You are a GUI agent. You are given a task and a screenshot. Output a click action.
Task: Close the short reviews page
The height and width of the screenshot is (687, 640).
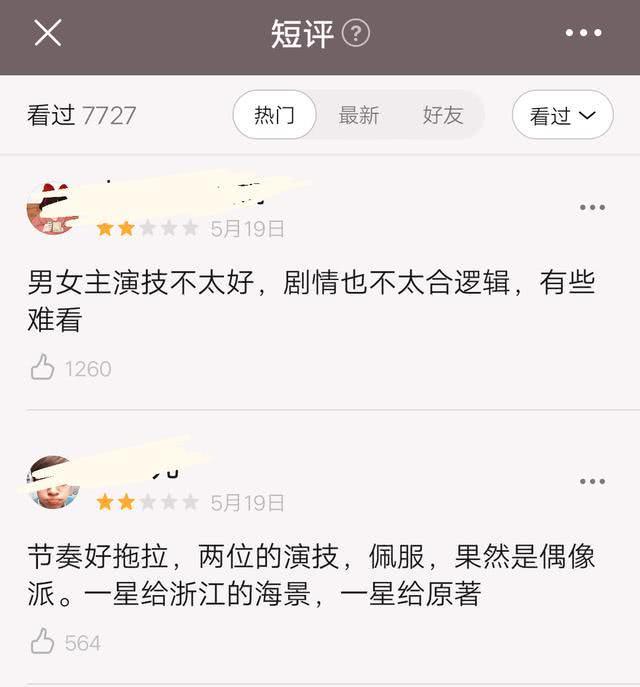pos(48,34)
